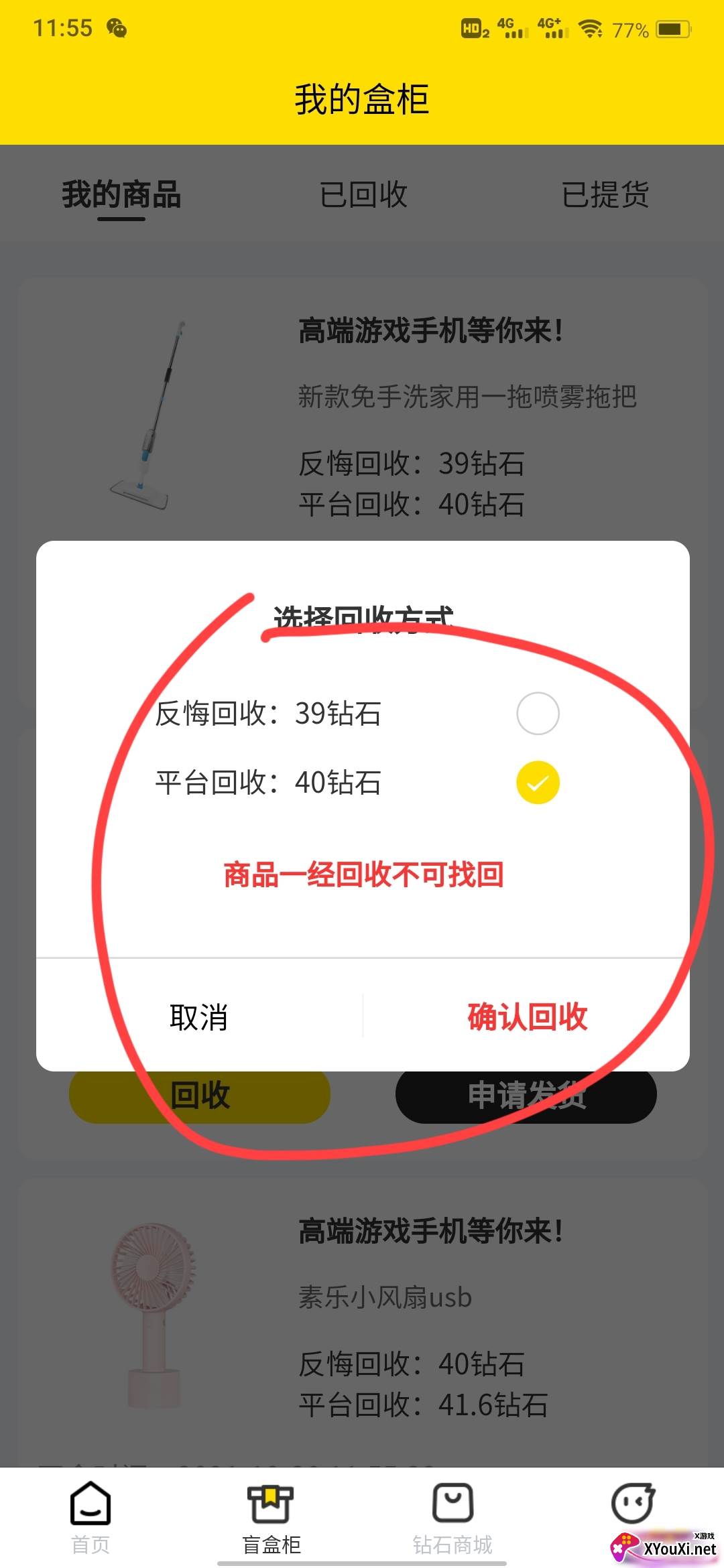Screen dimensions: 724x1568
Task: Switch to the 我的商品 tab
Action: tap(121, 195)
